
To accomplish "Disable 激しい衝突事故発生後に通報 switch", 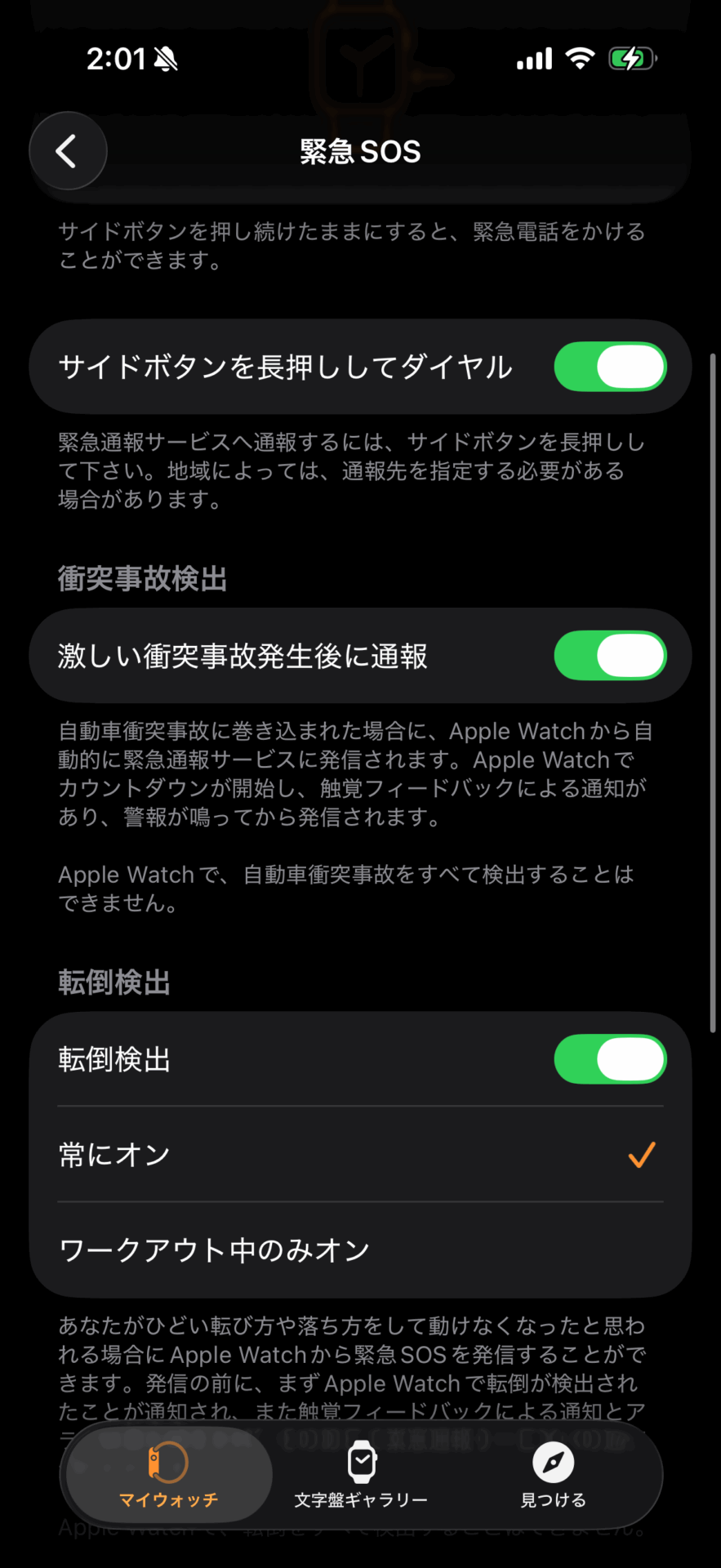I will pos(610,656).
